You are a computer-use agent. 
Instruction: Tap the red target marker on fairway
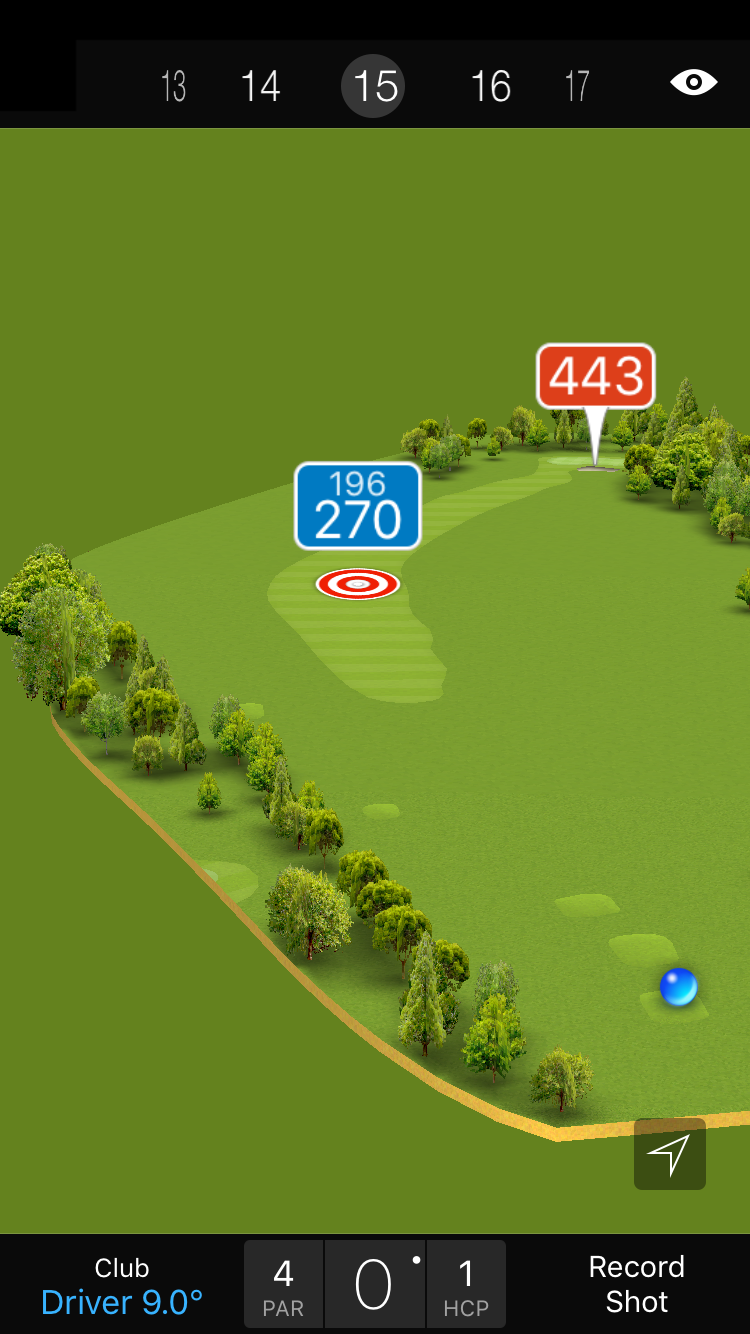pyautogui.click(x=358, y=584)
